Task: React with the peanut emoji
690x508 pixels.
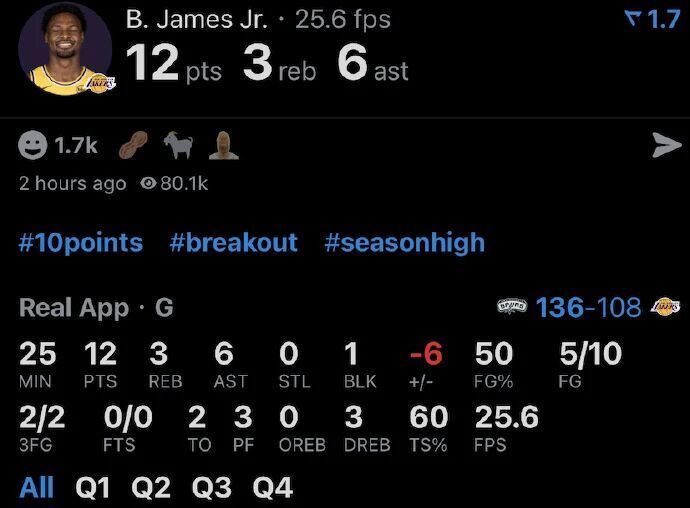Action: click(x=135, y=147)
